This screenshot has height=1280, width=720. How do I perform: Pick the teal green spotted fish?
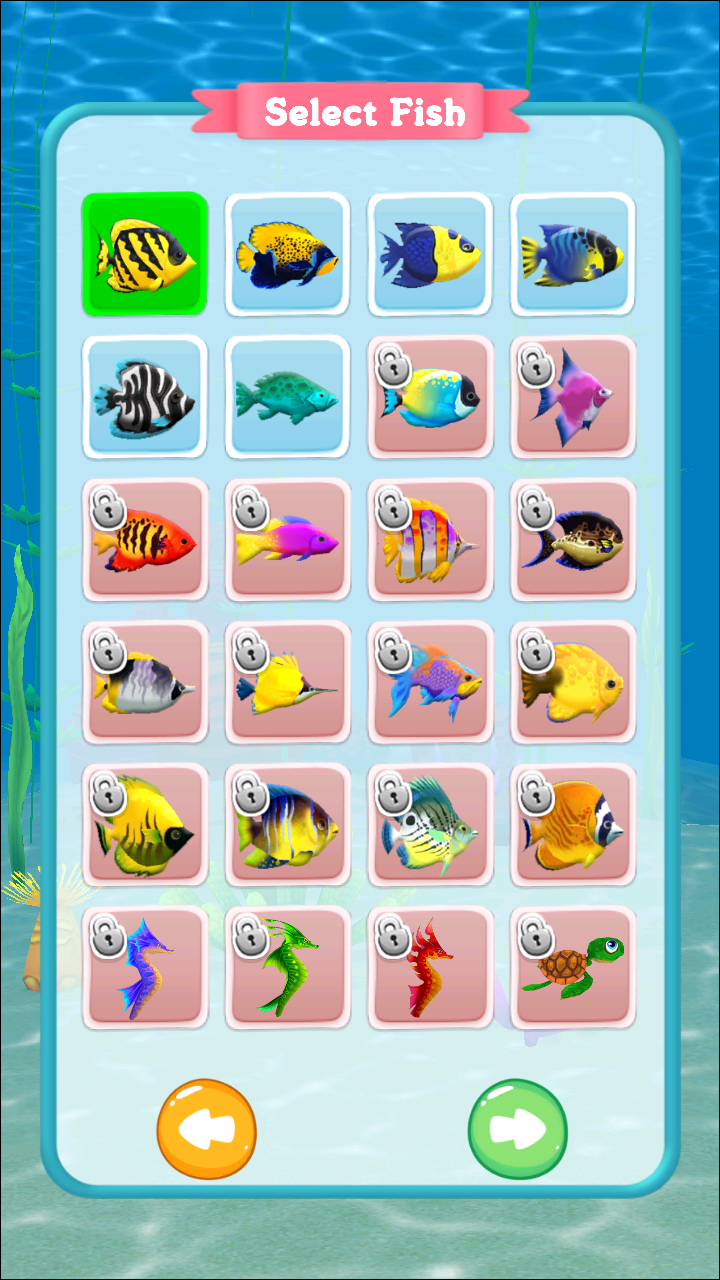(x=288, y=397)
